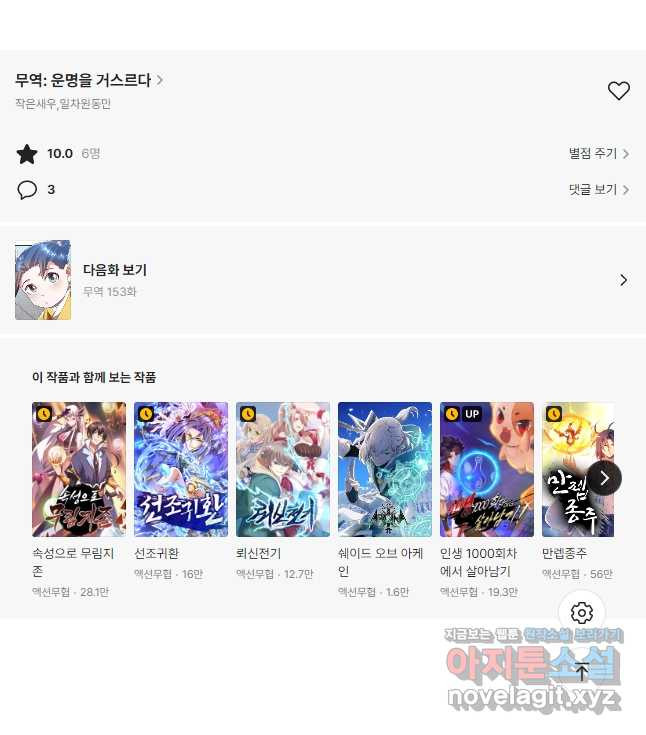Open the webtoon 인생 1000회차에서 살아남기
This screenshot has width=646, height=735.
(487, 470)
